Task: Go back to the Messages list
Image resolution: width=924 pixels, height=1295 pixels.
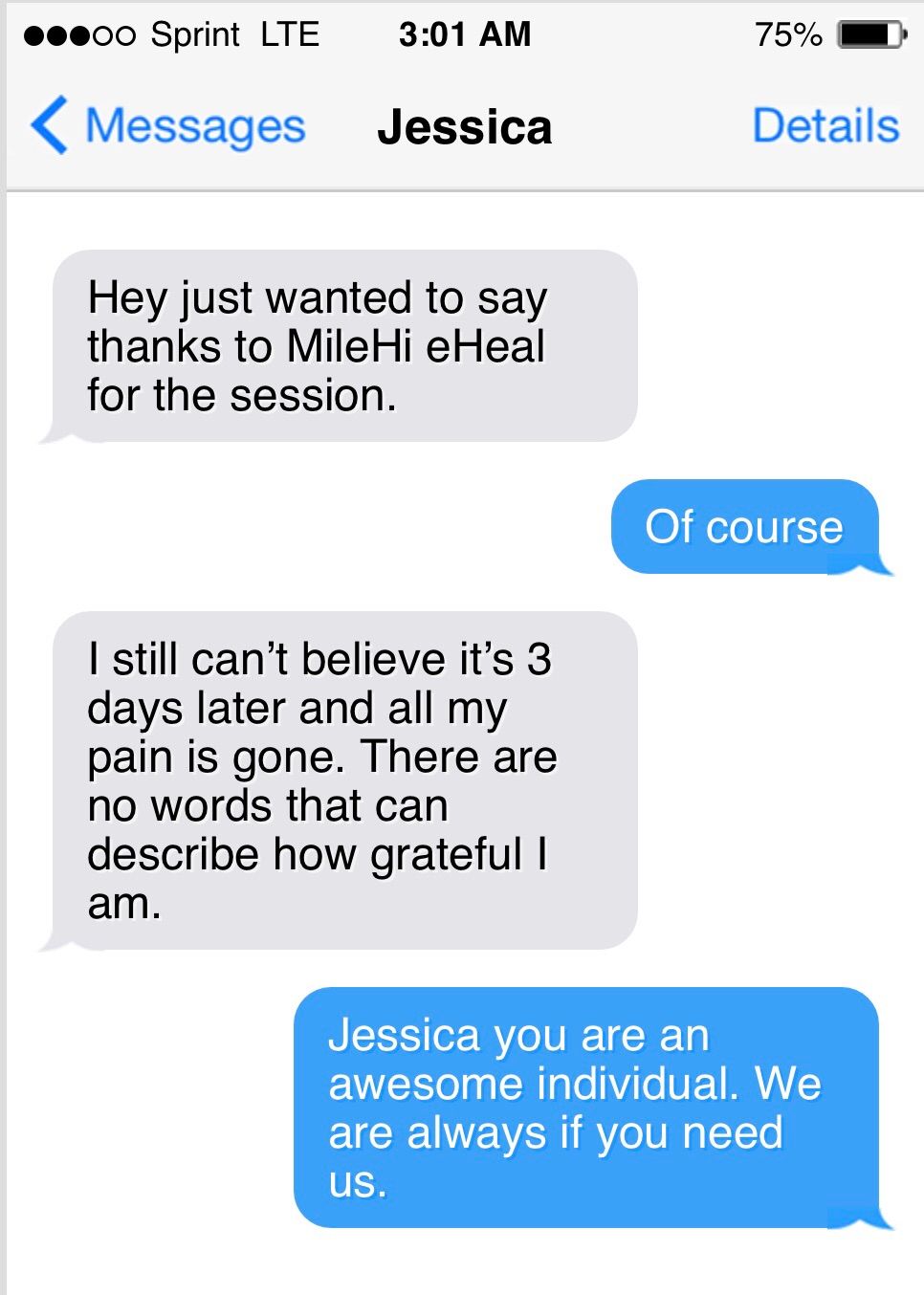Action: tap(168, 126)
